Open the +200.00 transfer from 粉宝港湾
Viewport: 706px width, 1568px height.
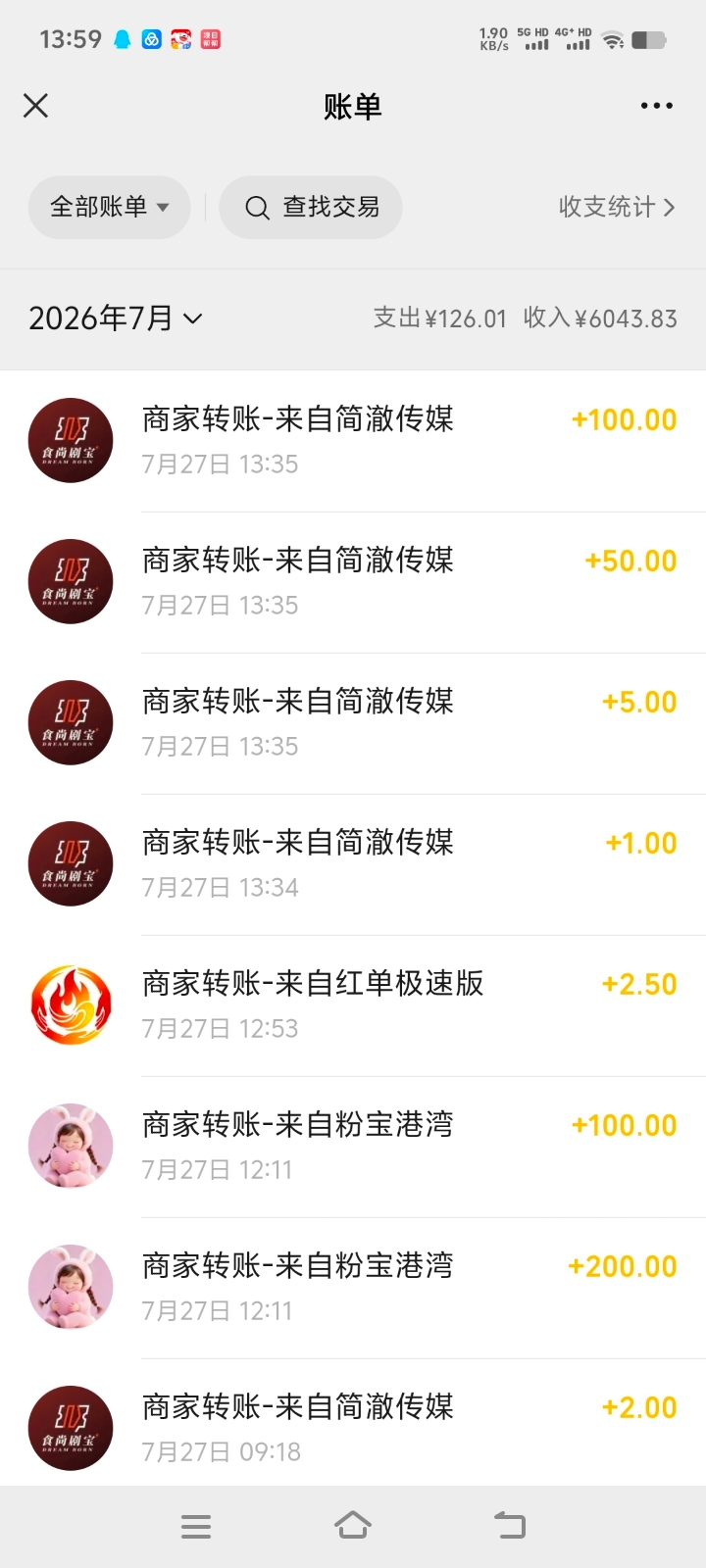coord(353,1288)
